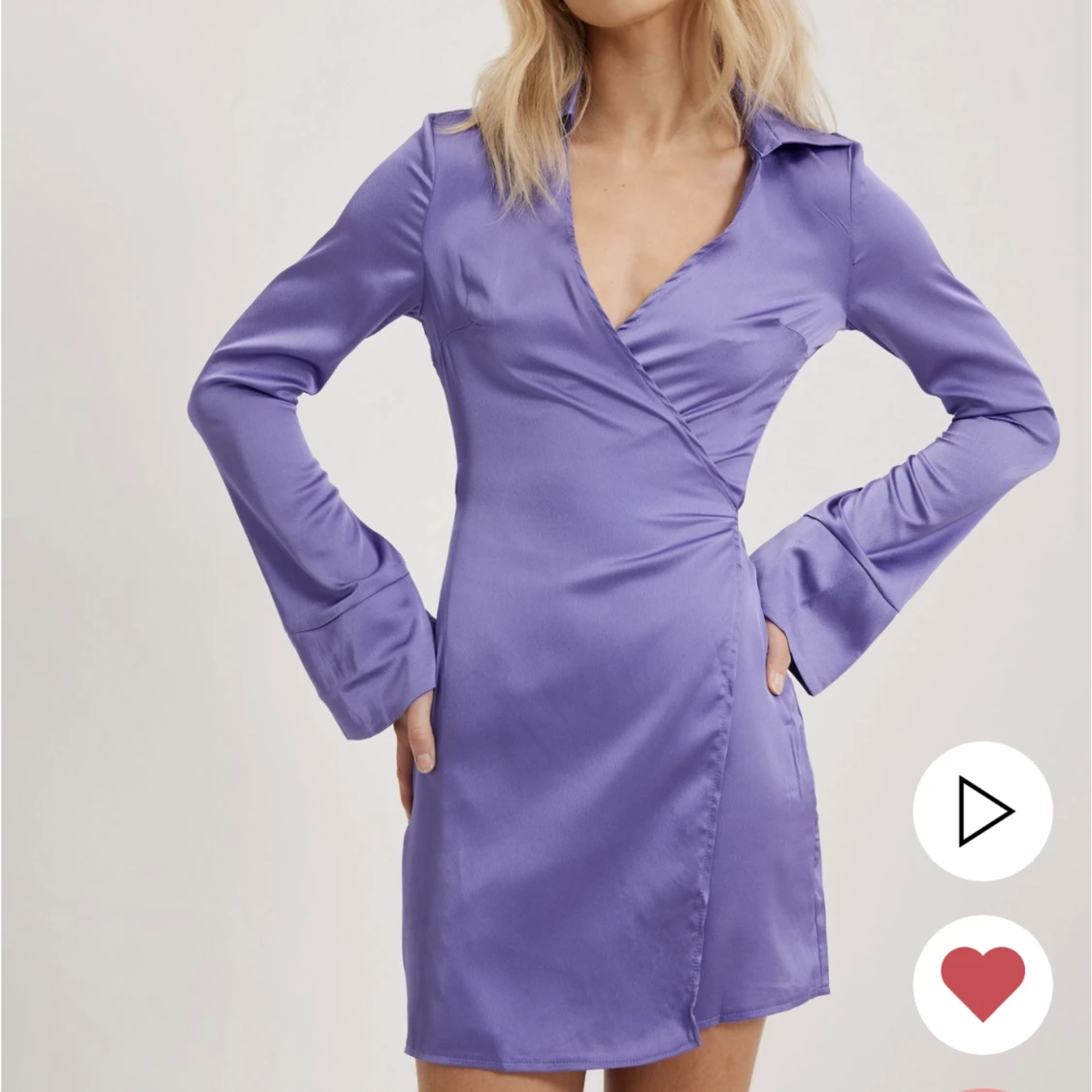1092x1092 pixels.
Task: Open the purple dress photo full screen
Action: click(x=544, y=544)
